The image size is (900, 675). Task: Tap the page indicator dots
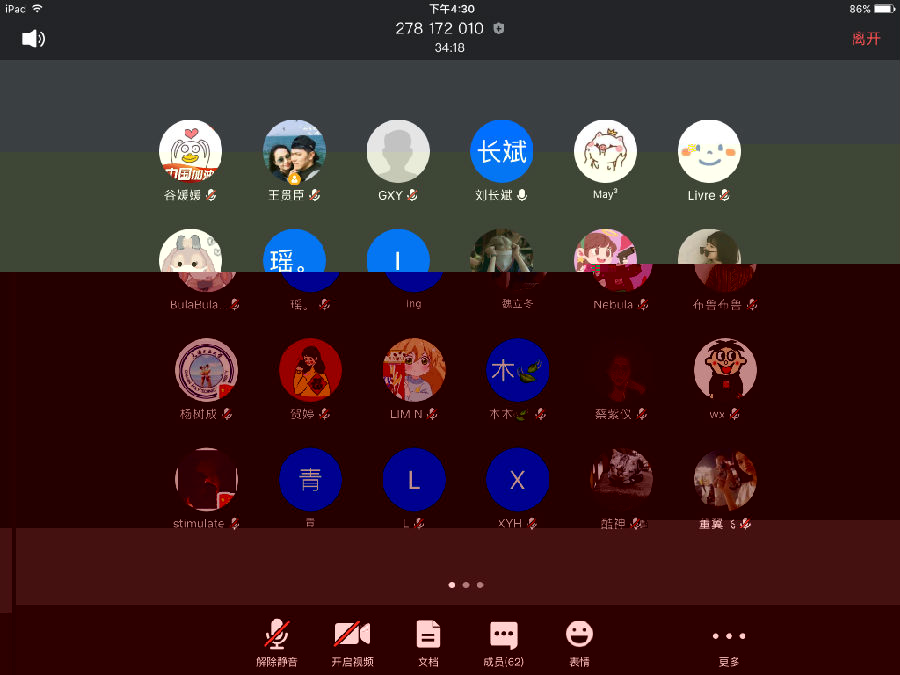tap(466, 584)
